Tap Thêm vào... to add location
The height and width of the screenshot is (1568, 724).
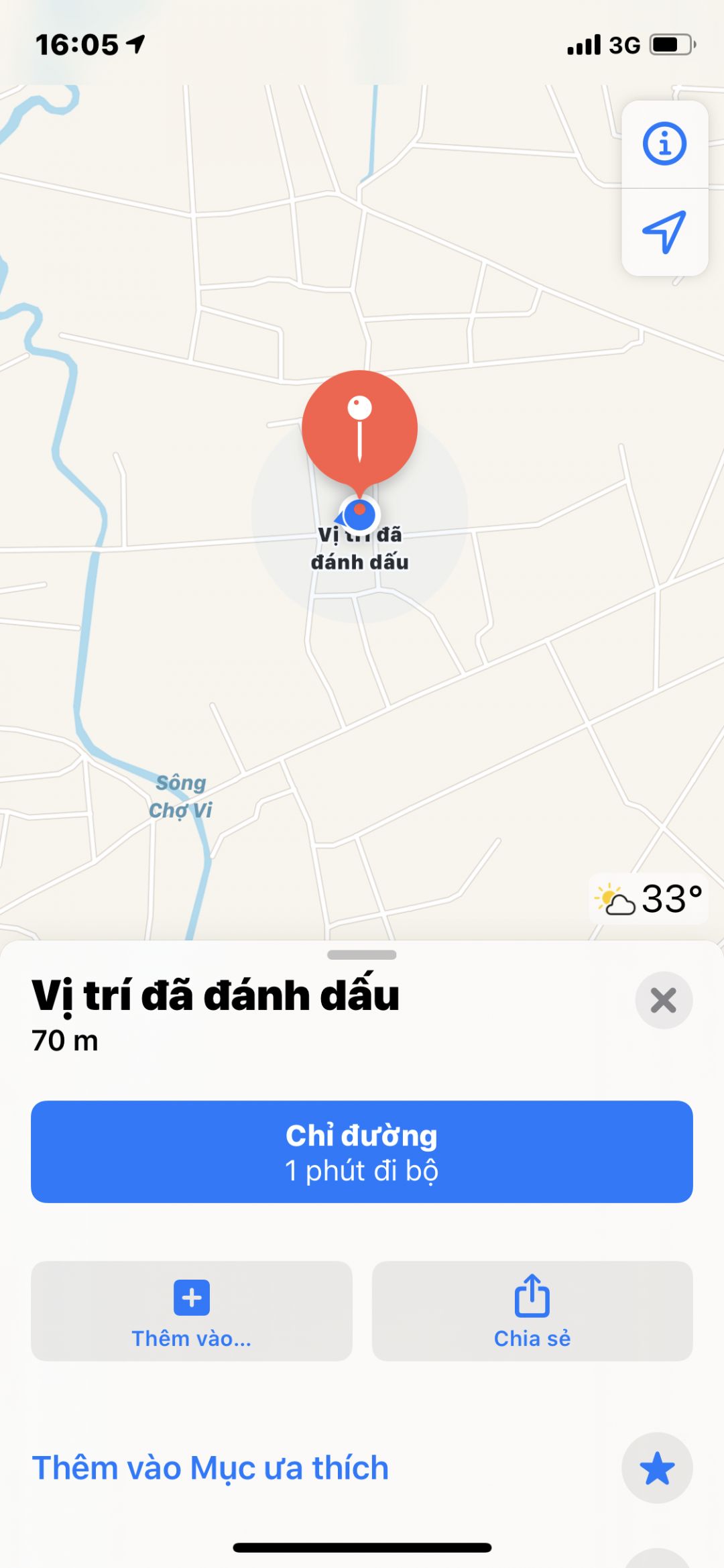(192, 1310)
